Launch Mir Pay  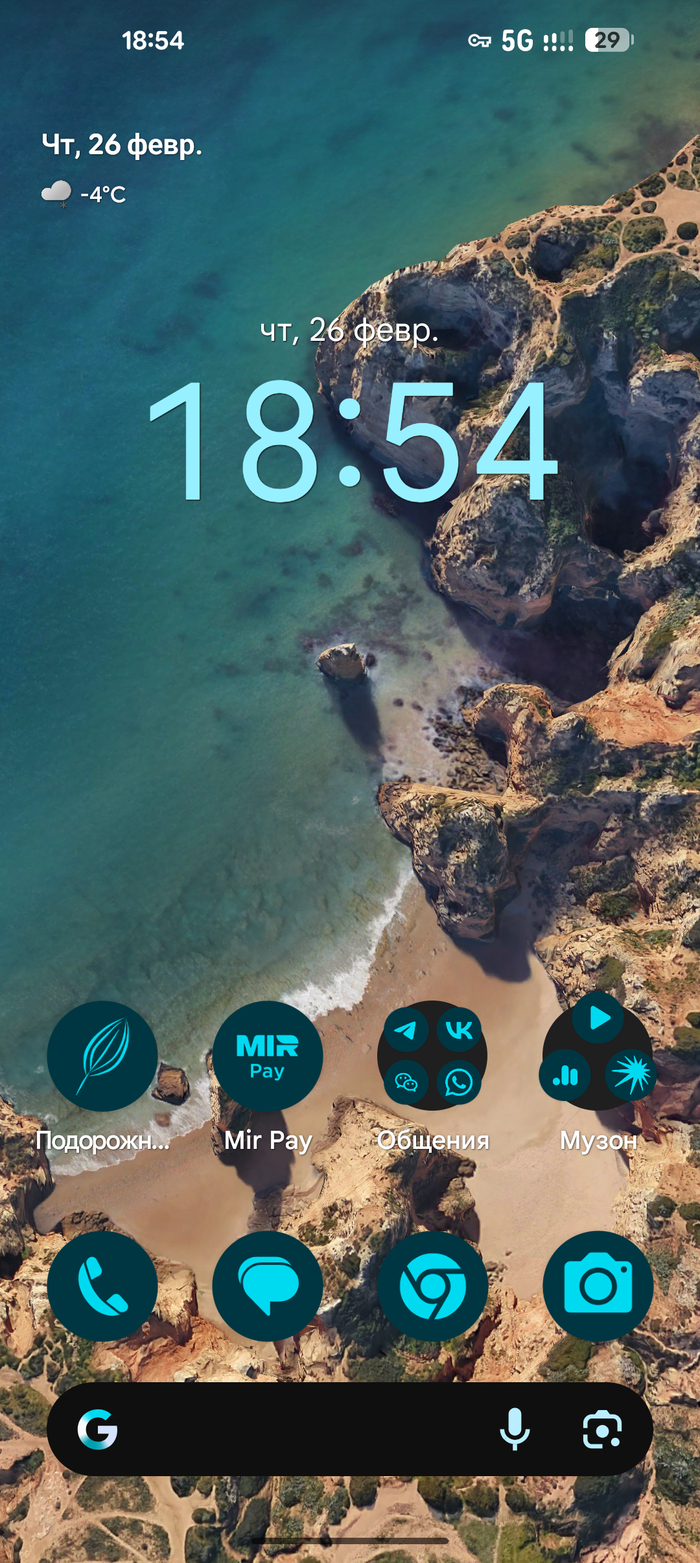267,1055
